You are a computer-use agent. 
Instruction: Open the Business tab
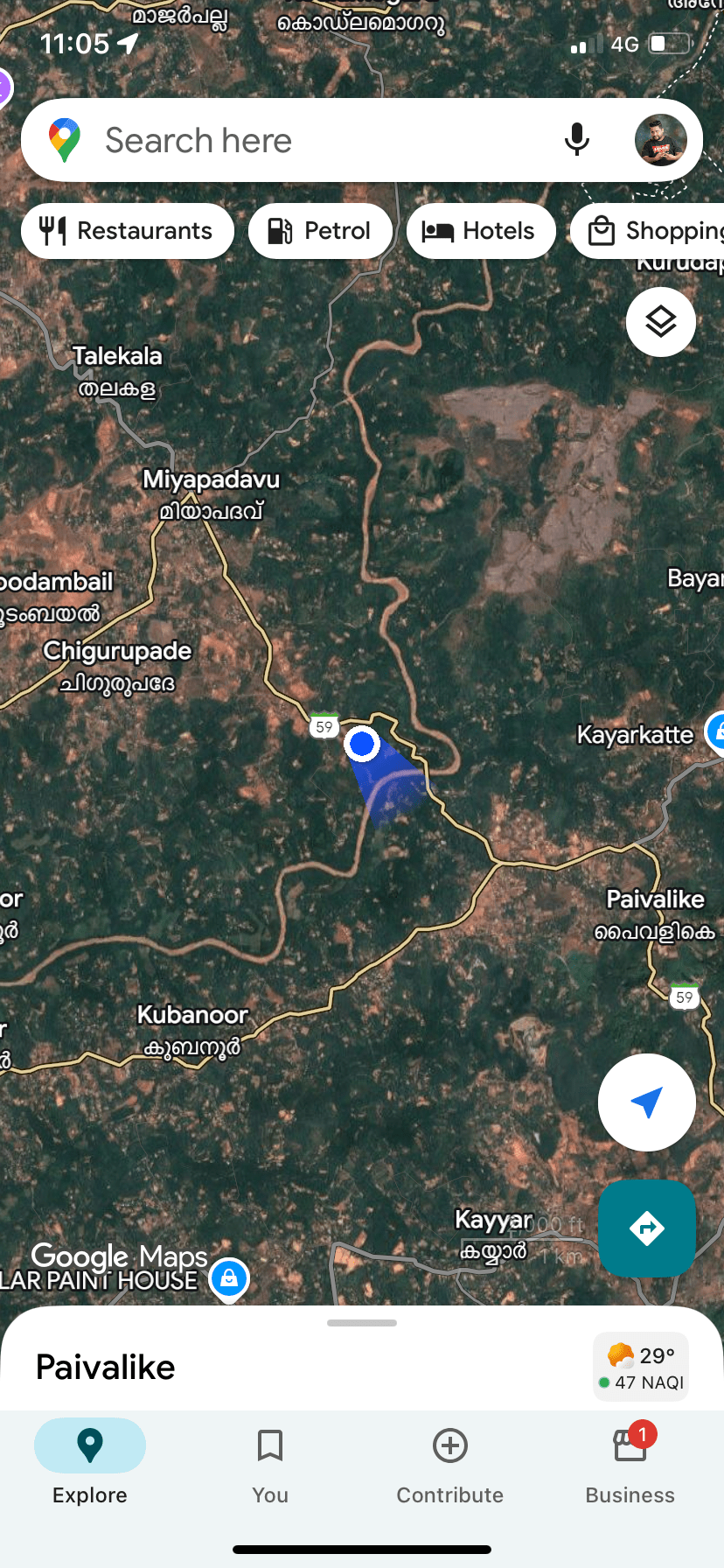pos(630,1463)
